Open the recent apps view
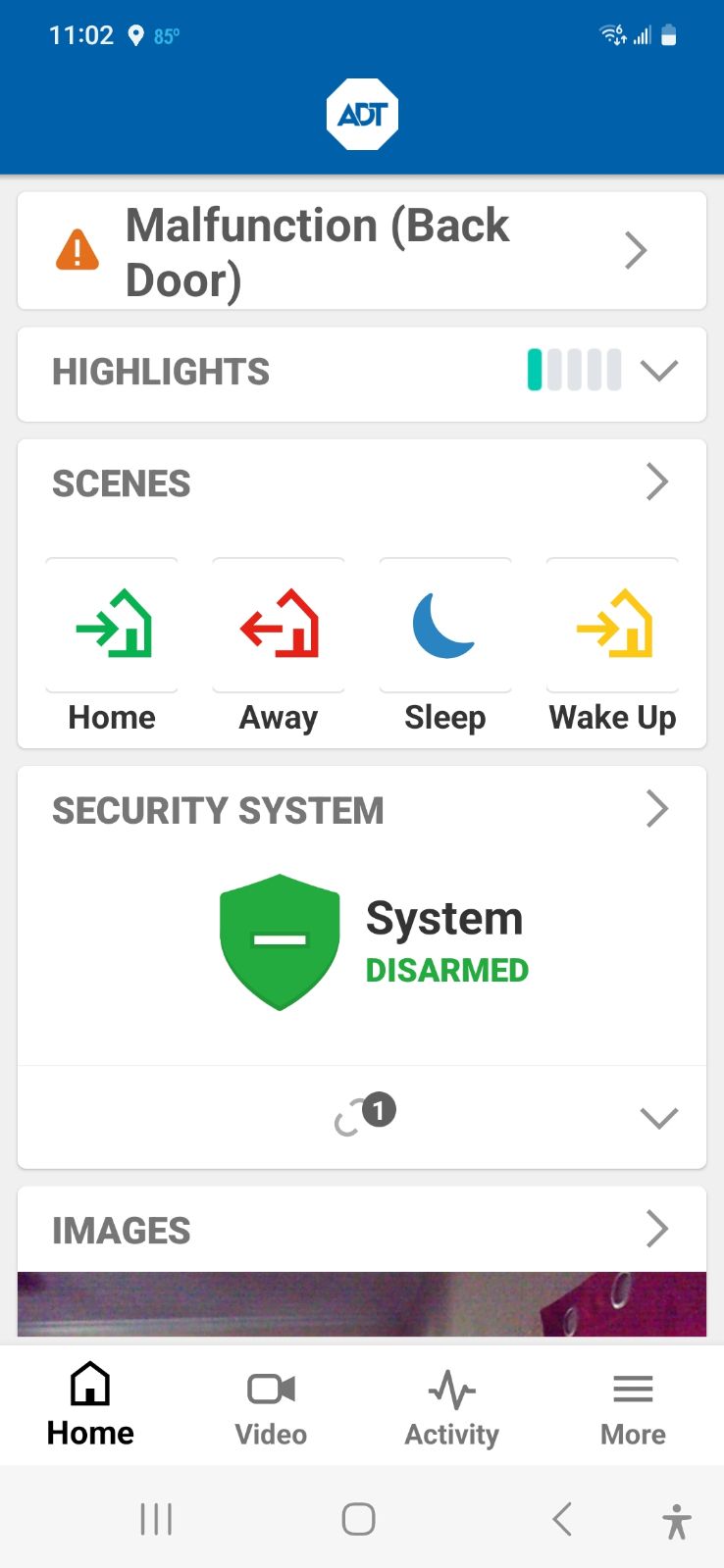 (156, 1519)
